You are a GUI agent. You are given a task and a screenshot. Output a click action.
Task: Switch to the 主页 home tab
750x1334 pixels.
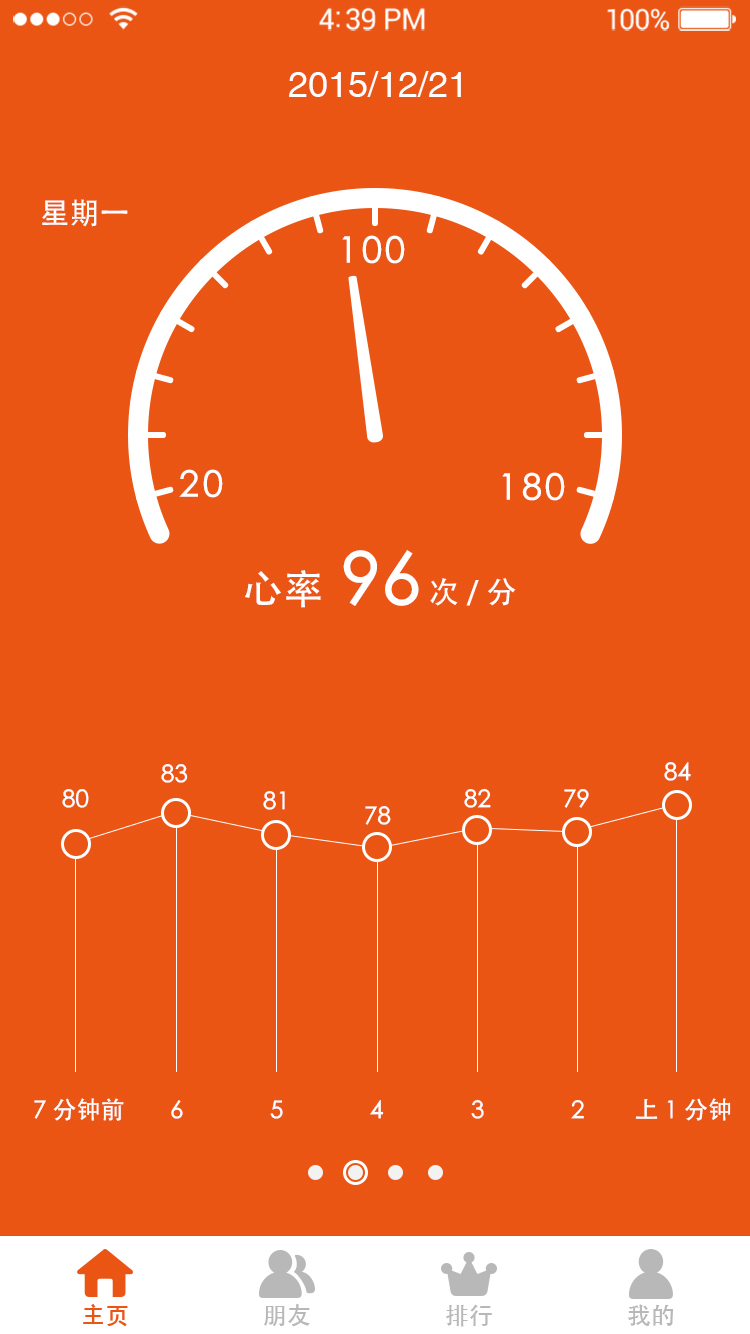105,1286
